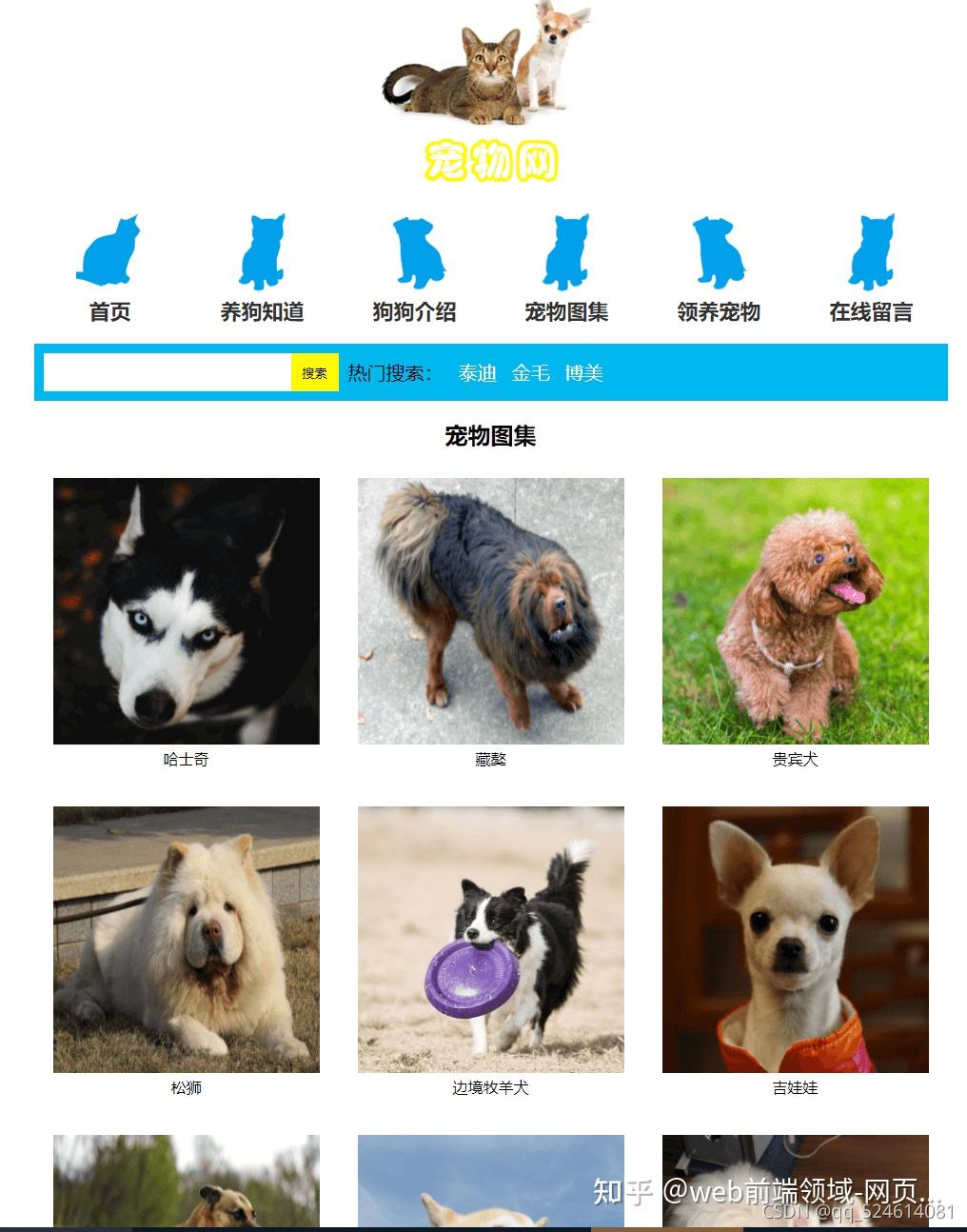Click the 金毛 hot search link

[529, 373]
